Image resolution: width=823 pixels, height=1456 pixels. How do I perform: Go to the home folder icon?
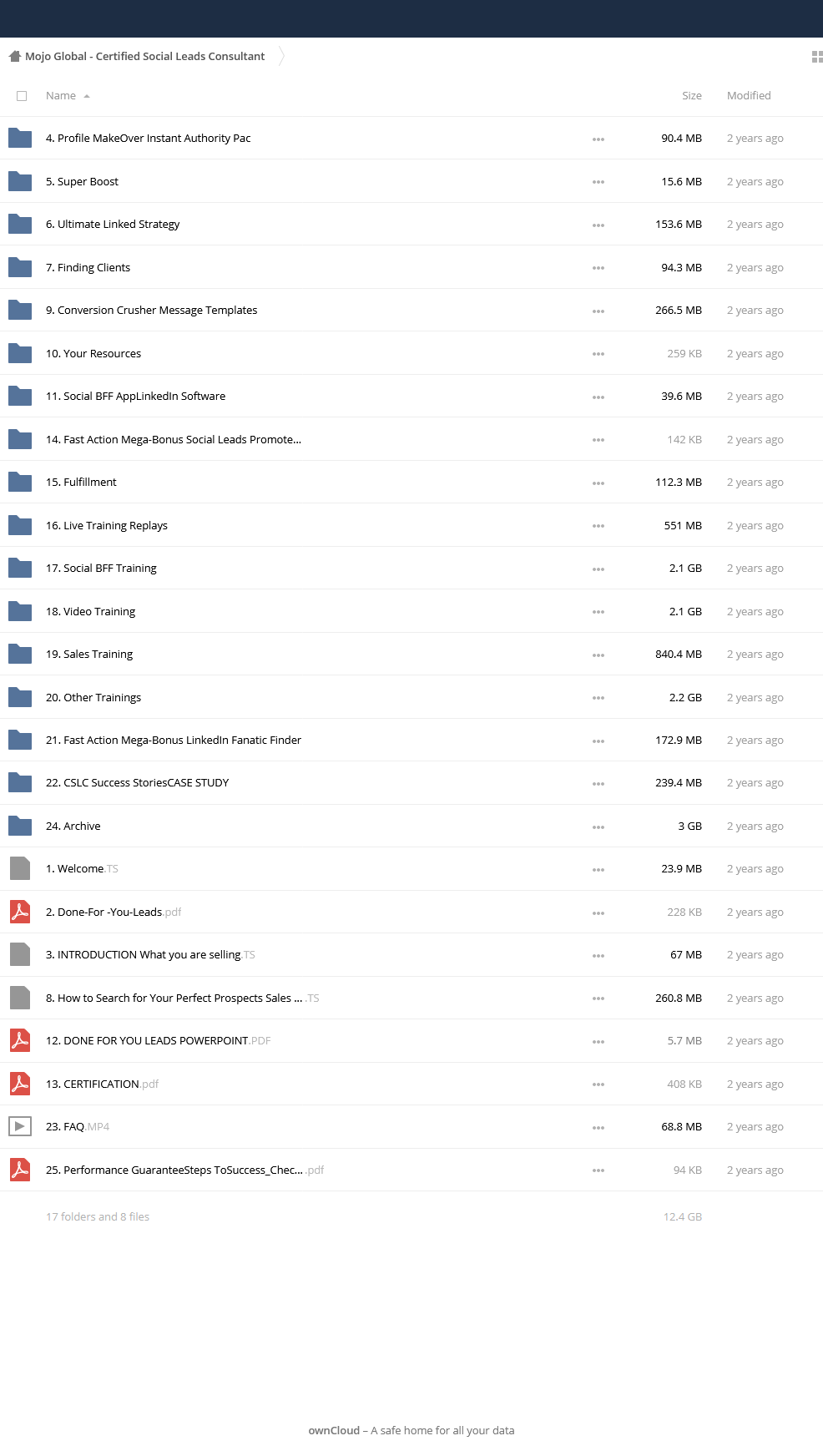click(15, 57)
